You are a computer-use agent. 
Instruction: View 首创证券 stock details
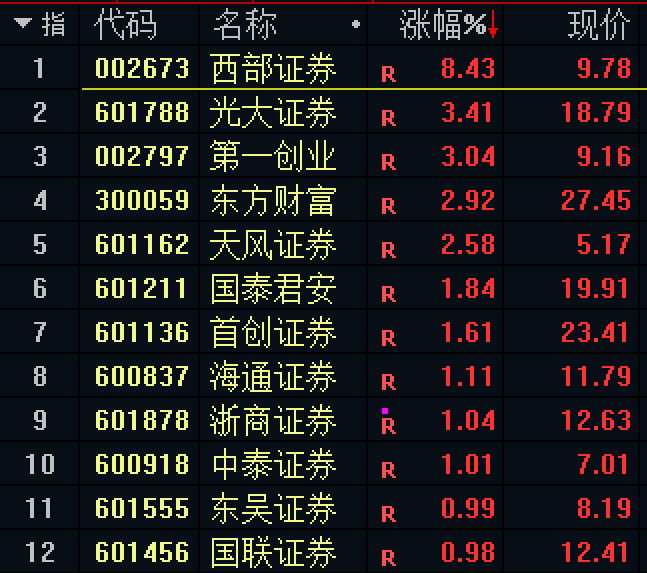[273, 332]
